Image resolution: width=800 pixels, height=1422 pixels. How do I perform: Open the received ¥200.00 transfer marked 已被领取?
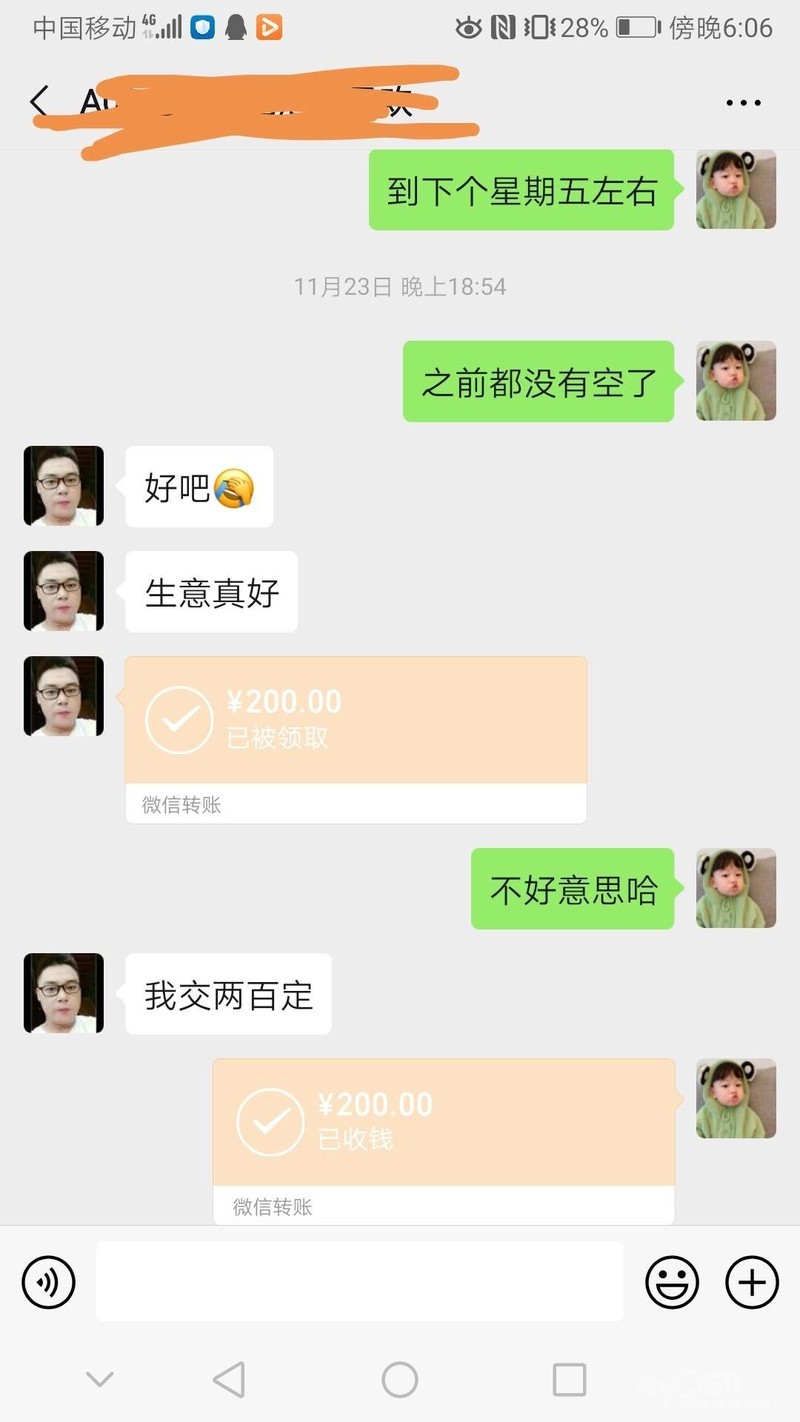tap(355, 722)
